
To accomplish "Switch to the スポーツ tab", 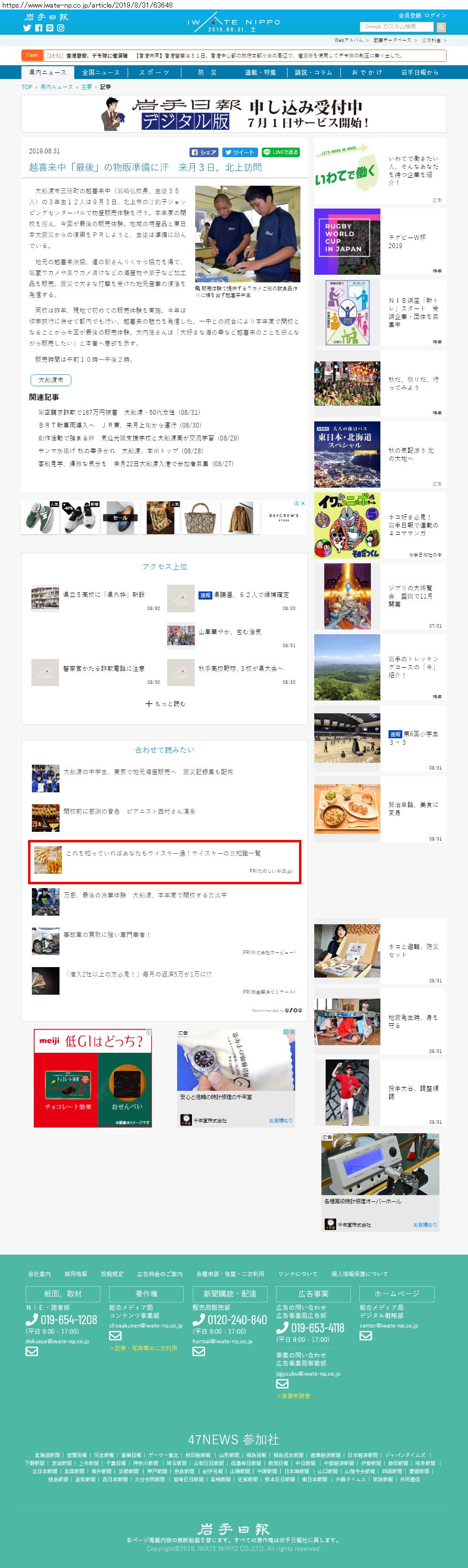I will point(154,72).
